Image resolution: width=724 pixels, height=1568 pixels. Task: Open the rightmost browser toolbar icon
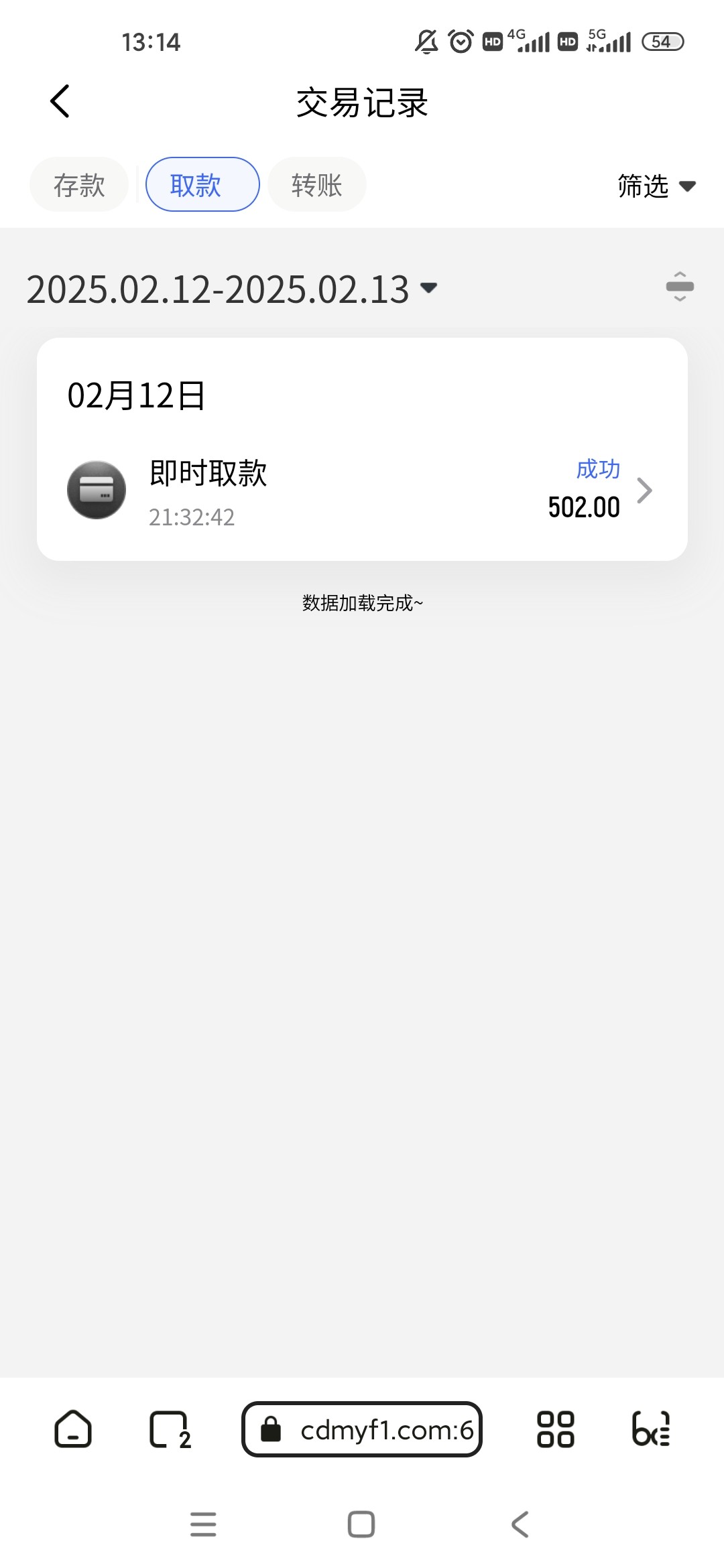pos(651,1429)
